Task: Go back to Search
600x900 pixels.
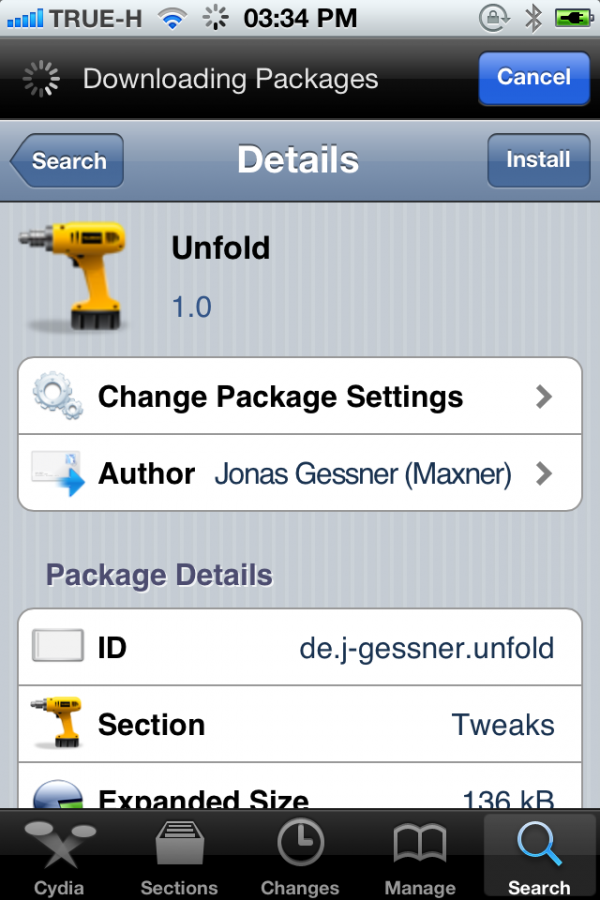Action: tap(67, 161)
